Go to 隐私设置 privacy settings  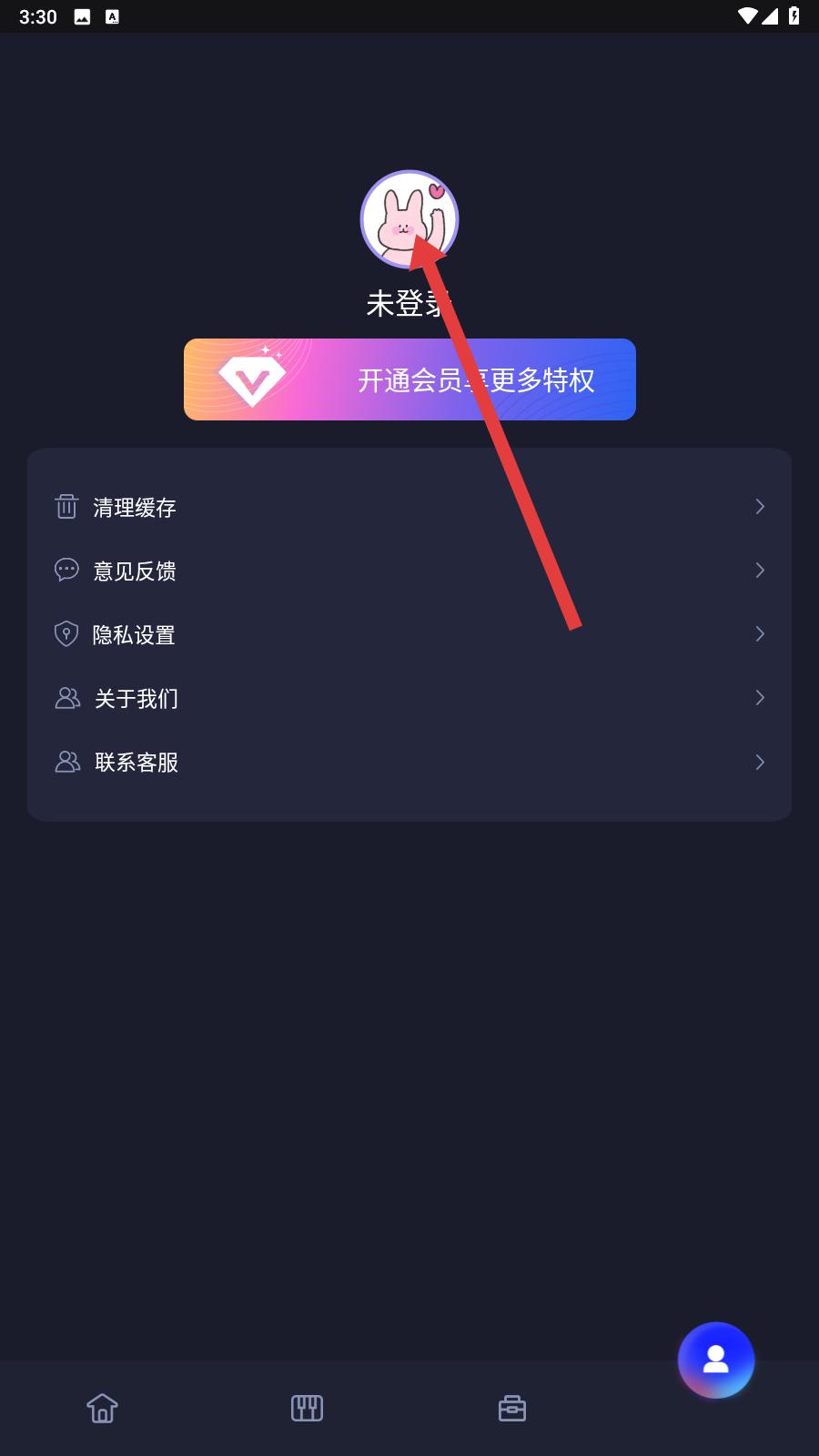click(409, 634)
